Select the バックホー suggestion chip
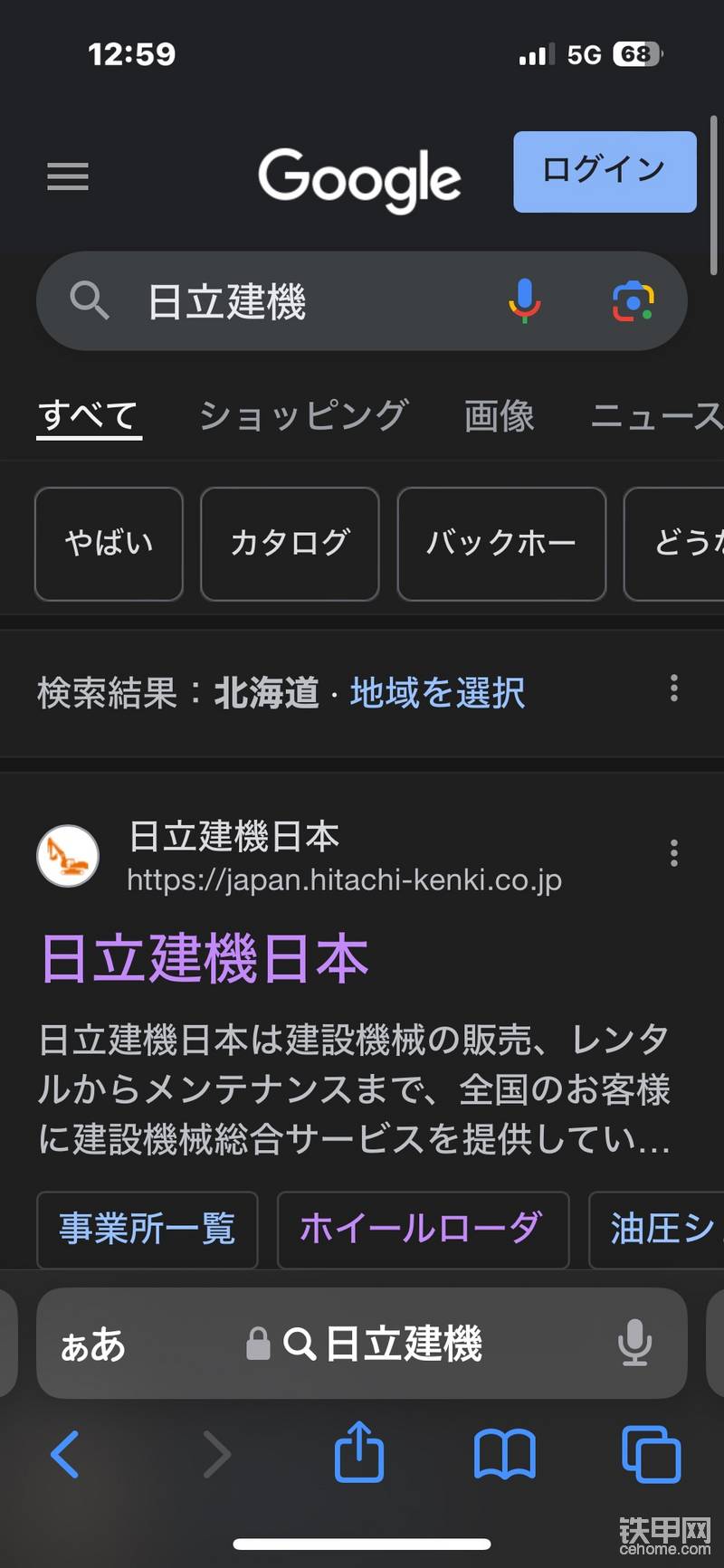 click(501, 544)
